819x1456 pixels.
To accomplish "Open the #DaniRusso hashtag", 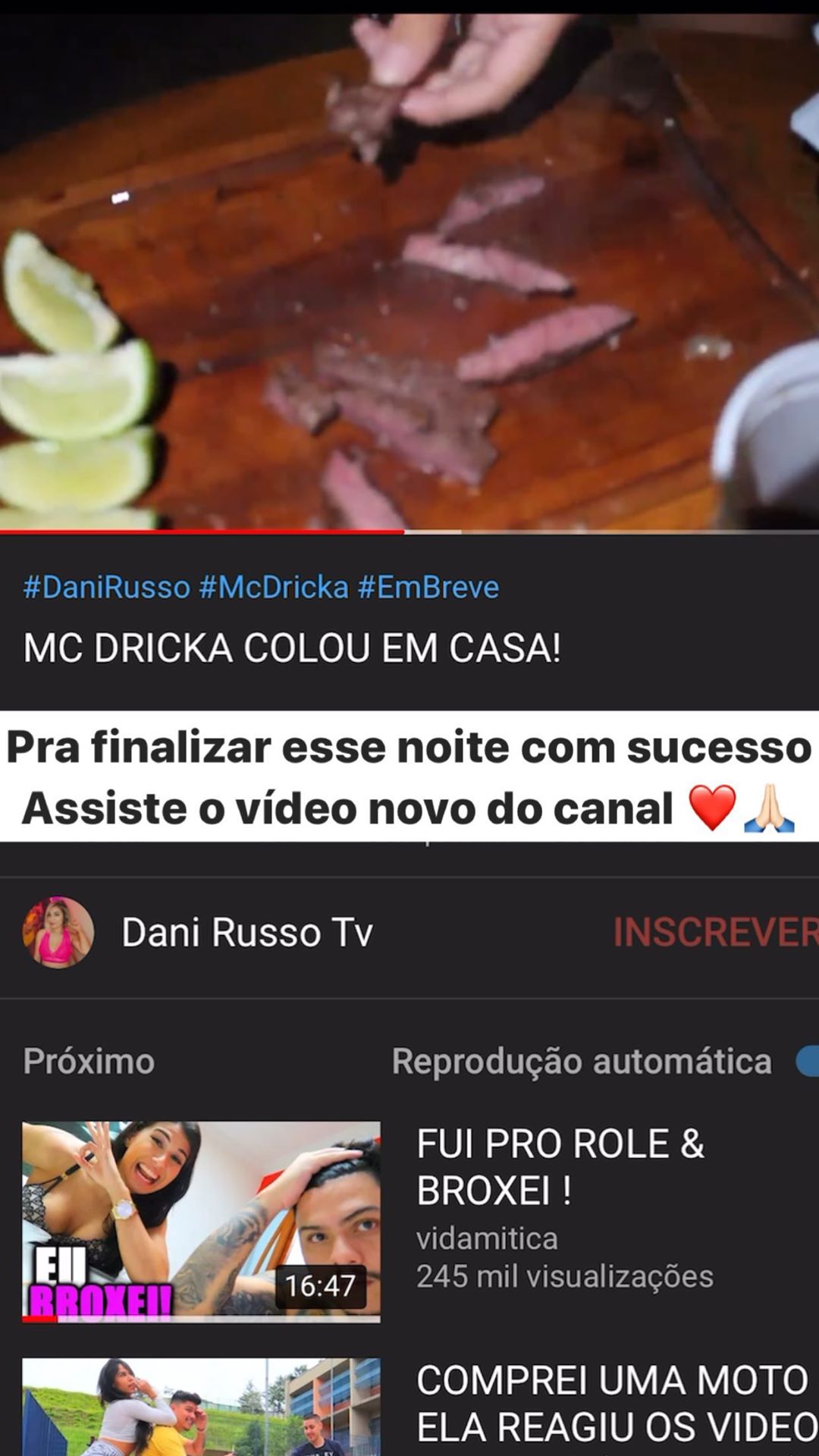I will pyautogui.click(x=106, y=588).
